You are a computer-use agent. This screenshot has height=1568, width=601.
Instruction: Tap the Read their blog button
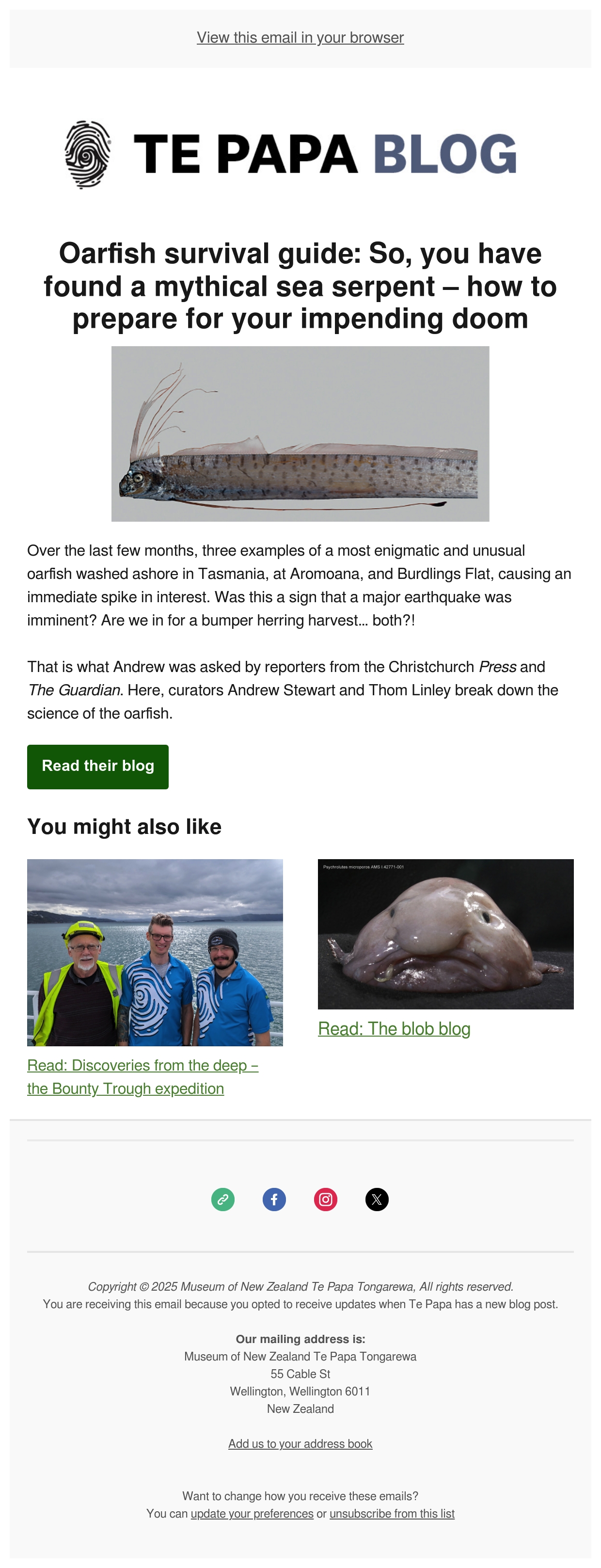(98, 767)
